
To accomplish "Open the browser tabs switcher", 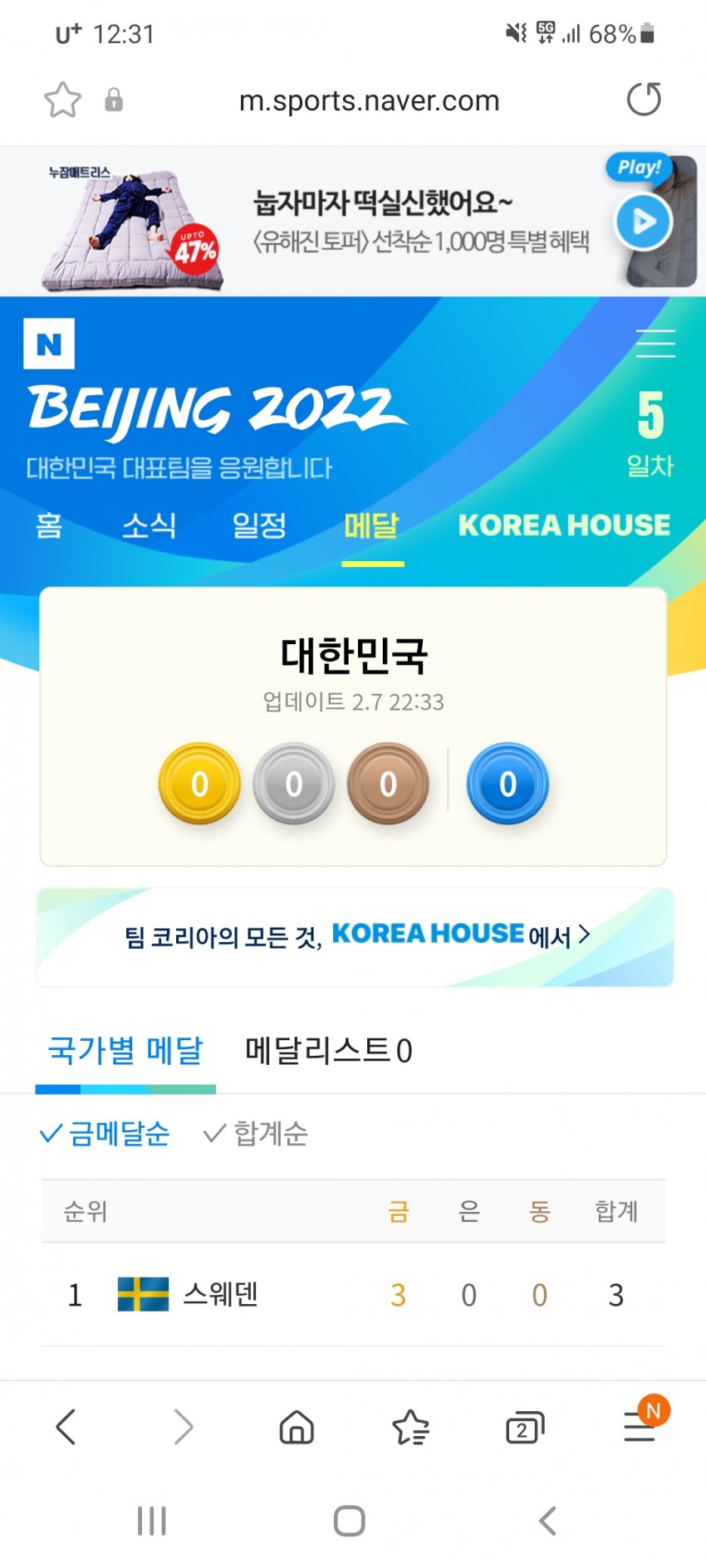I will (x=524, y=1428).
